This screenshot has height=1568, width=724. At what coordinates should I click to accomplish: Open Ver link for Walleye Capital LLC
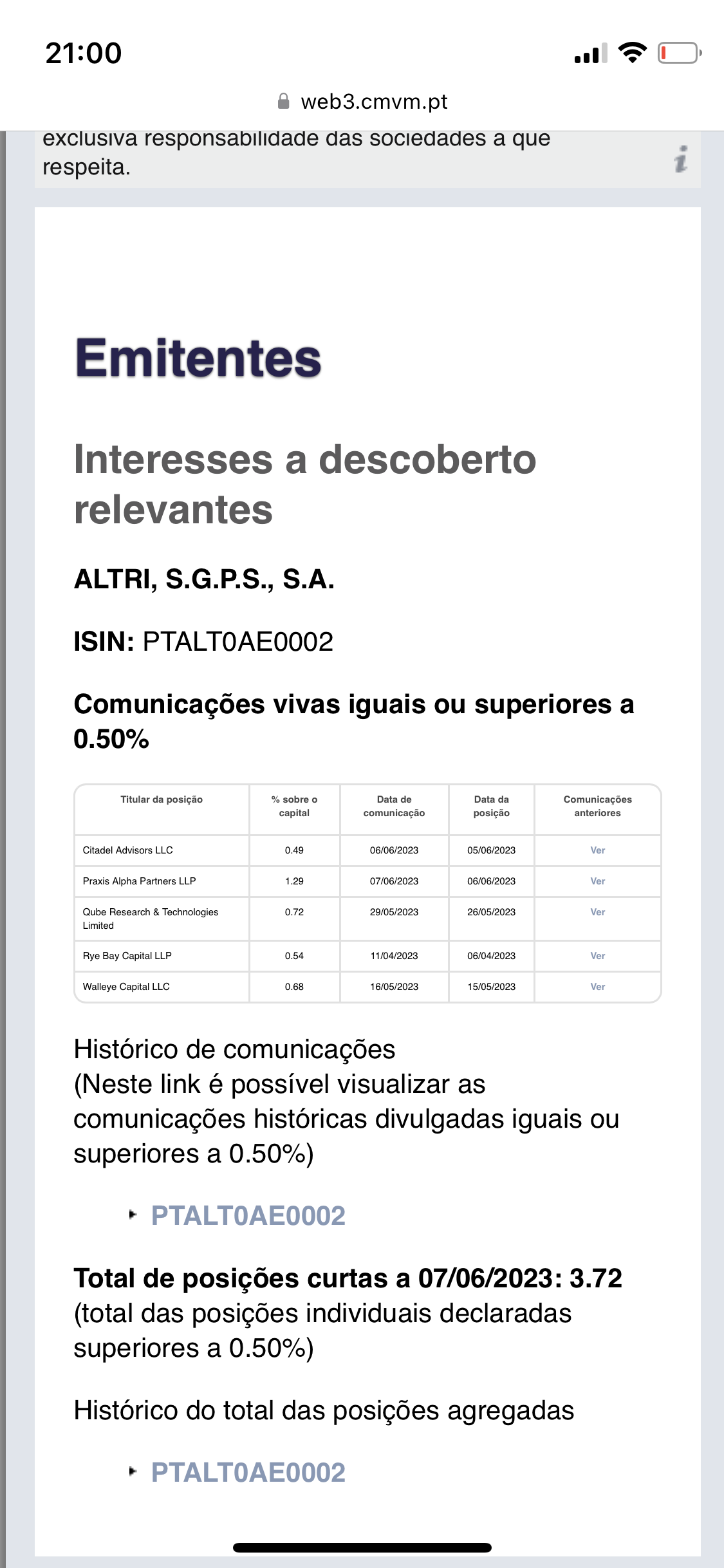597,987
